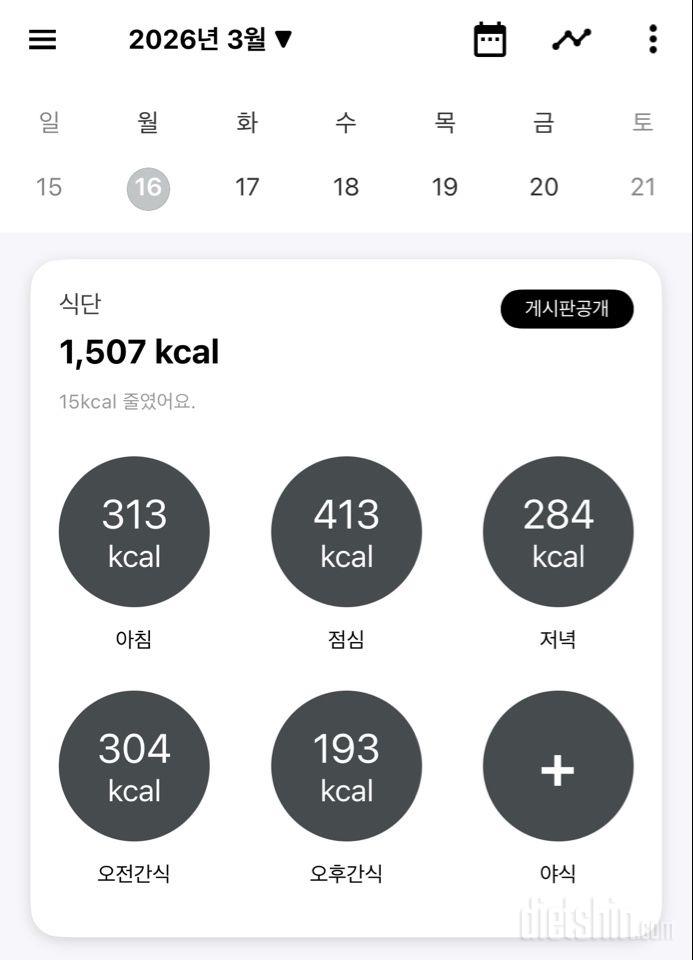Screen dimensions: 693x960
Task: Open the 오후간식 193 kcal entry
Action: 346,766
